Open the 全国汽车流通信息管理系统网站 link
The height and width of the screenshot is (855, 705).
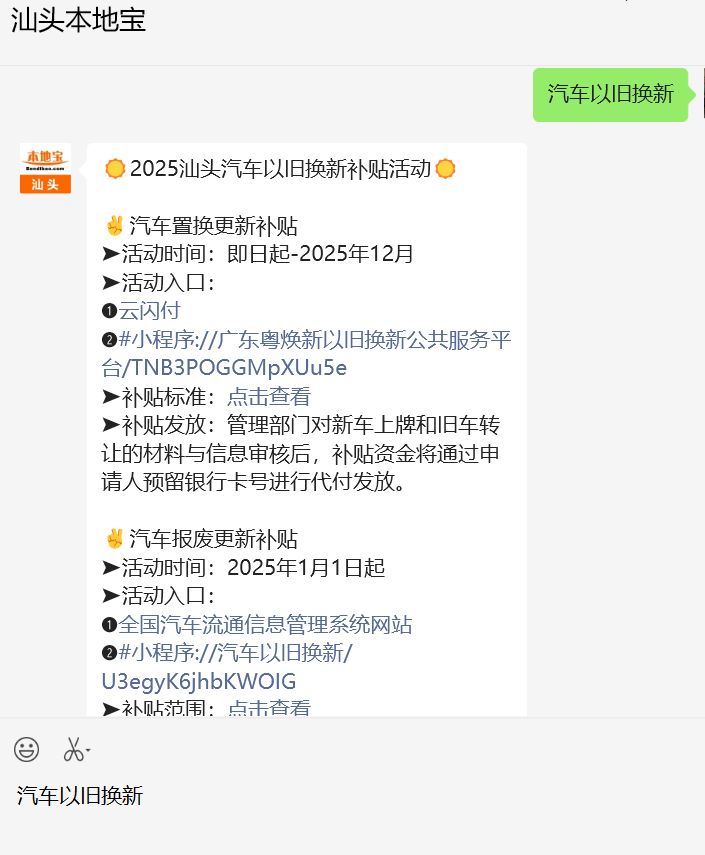265,626
